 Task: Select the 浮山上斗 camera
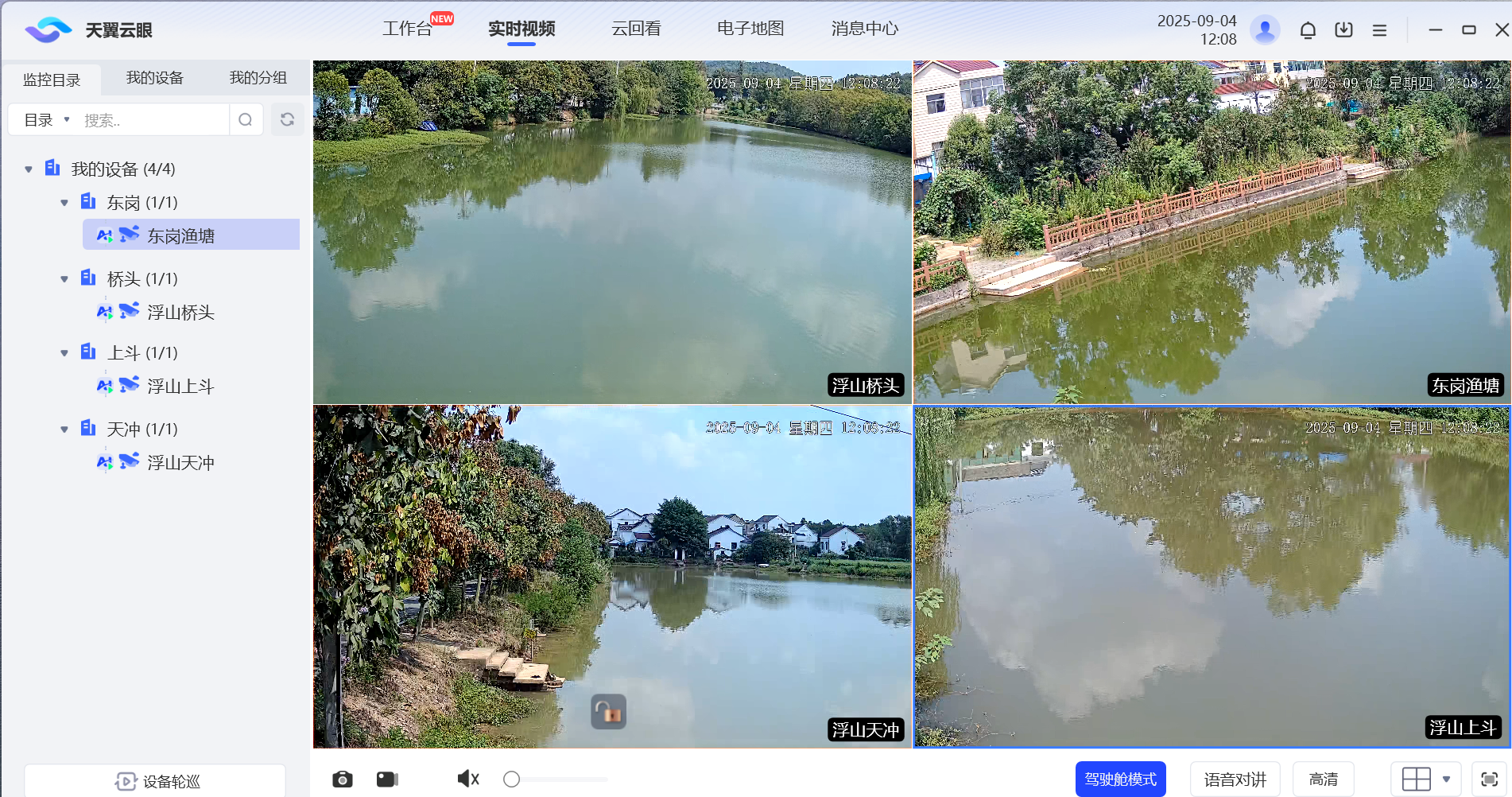(180, 387)
